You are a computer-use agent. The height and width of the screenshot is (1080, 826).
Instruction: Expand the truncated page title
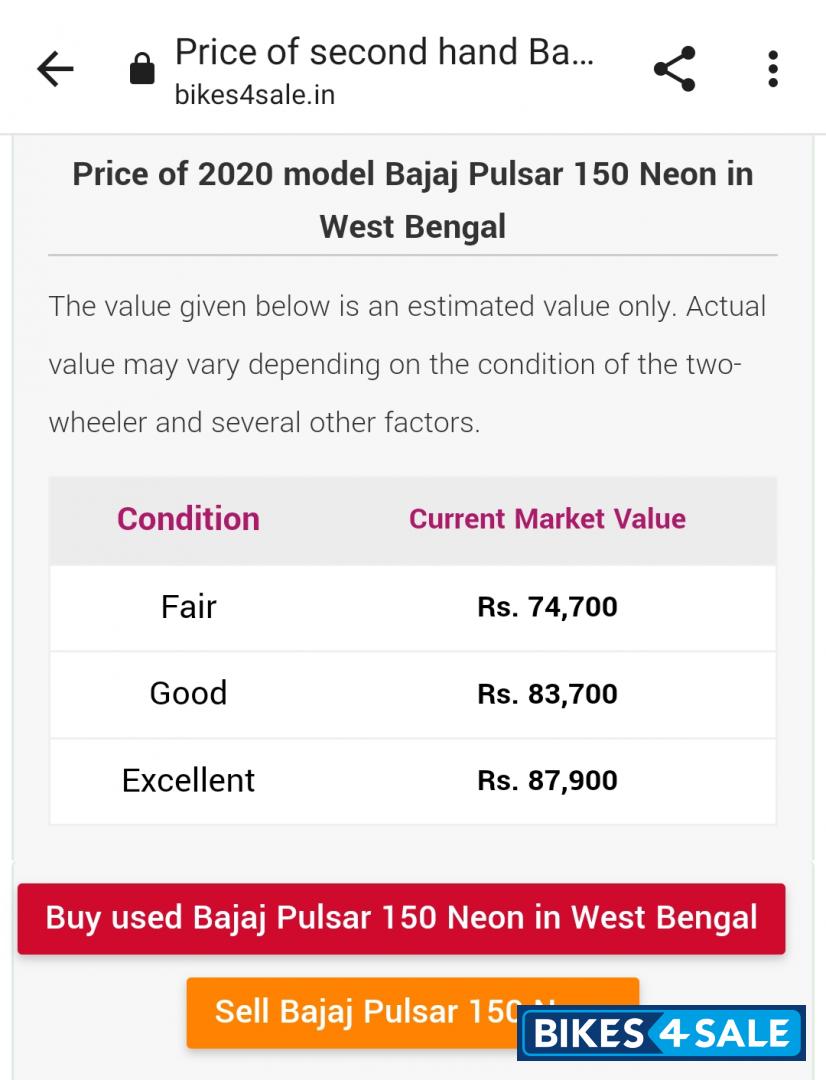pyautogui.click(x=385, y=51)
